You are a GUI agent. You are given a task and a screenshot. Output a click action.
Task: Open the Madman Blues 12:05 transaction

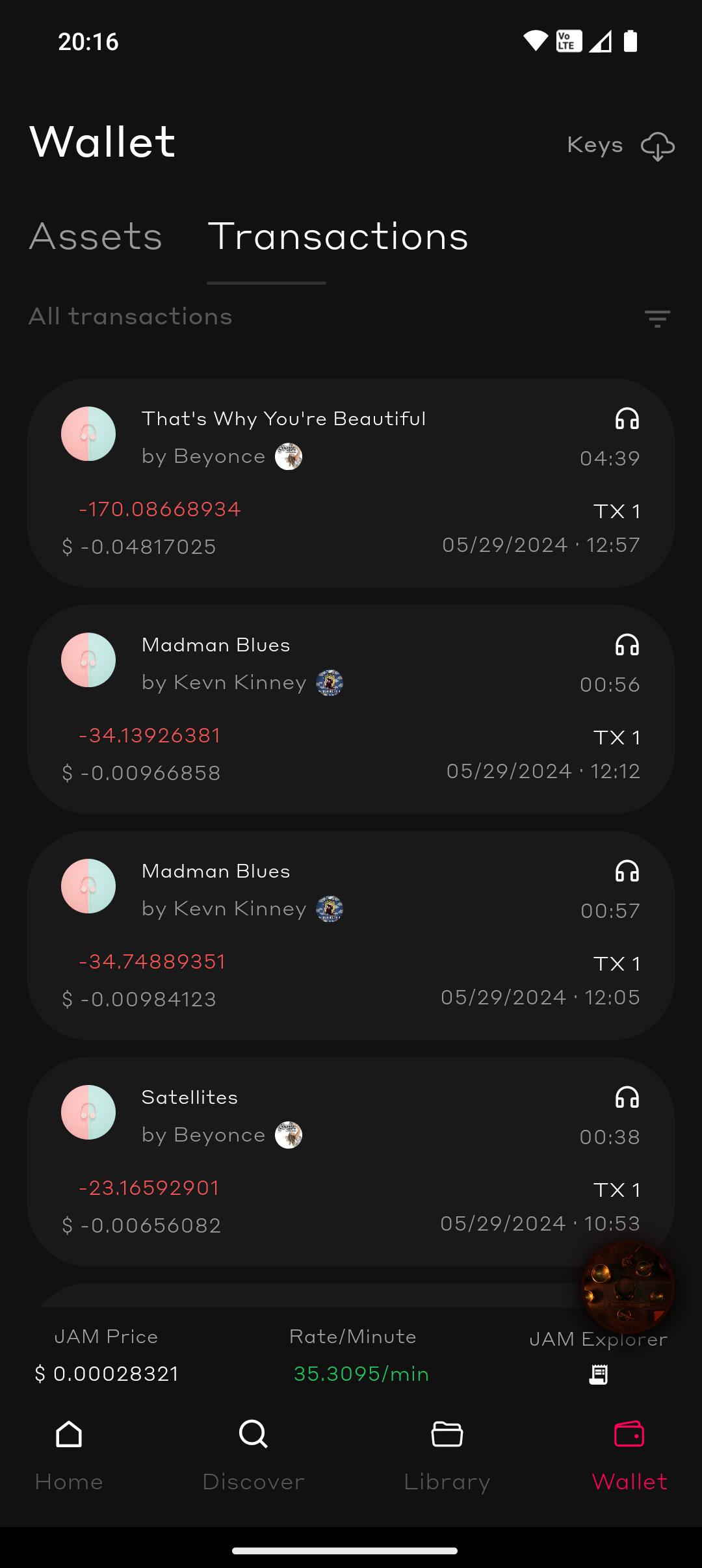pyautogui.click(x=351, y=935)
